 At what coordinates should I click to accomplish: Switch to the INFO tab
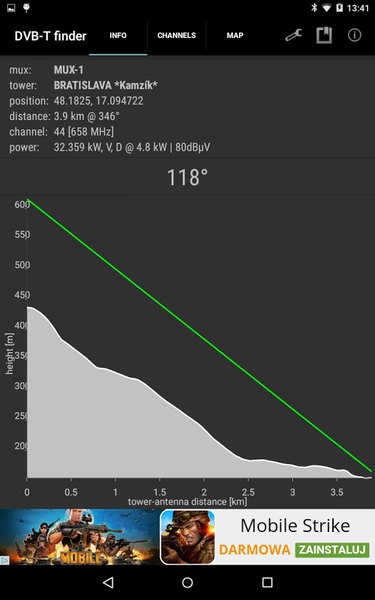(x=118, y=36)
